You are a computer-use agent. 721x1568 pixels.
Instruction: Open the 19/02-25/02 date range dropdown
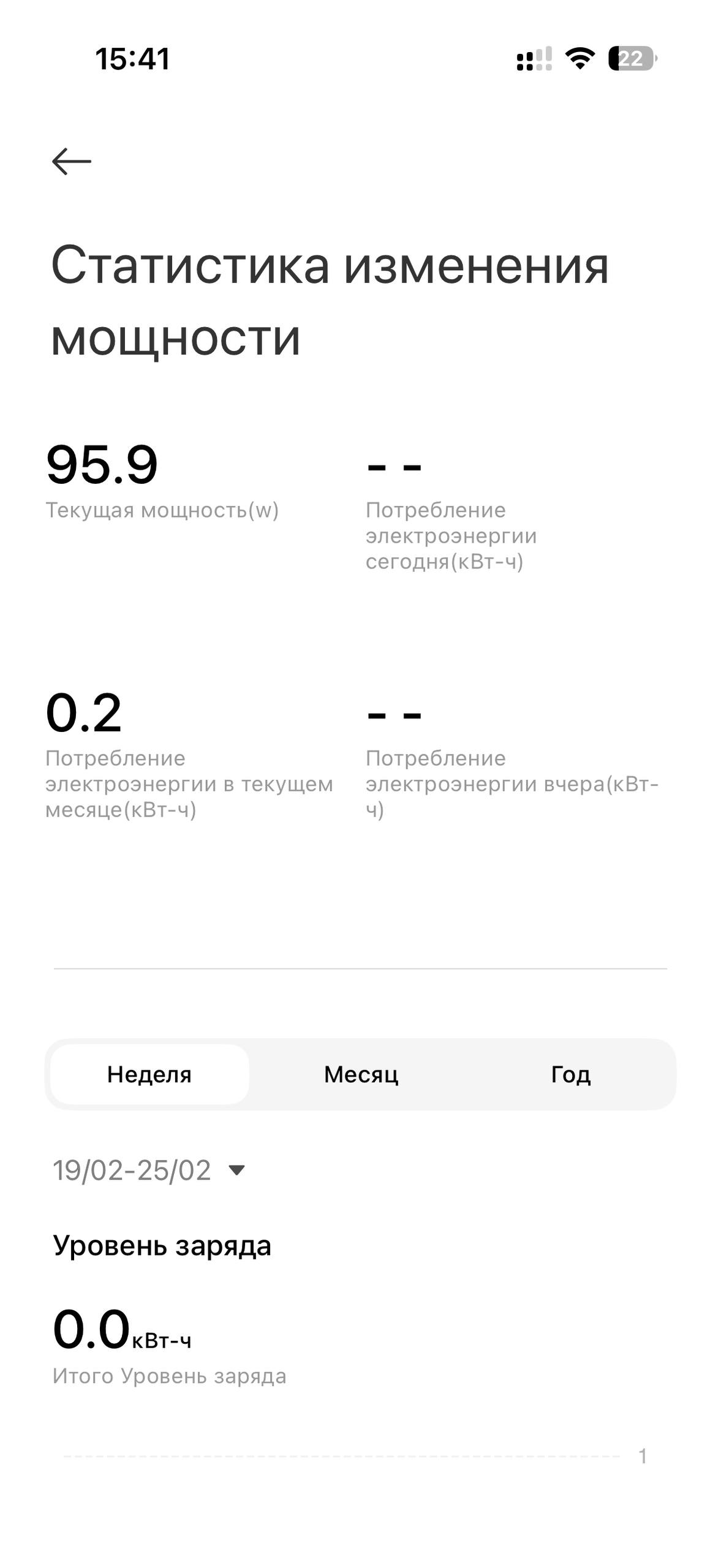[149, 1170]
